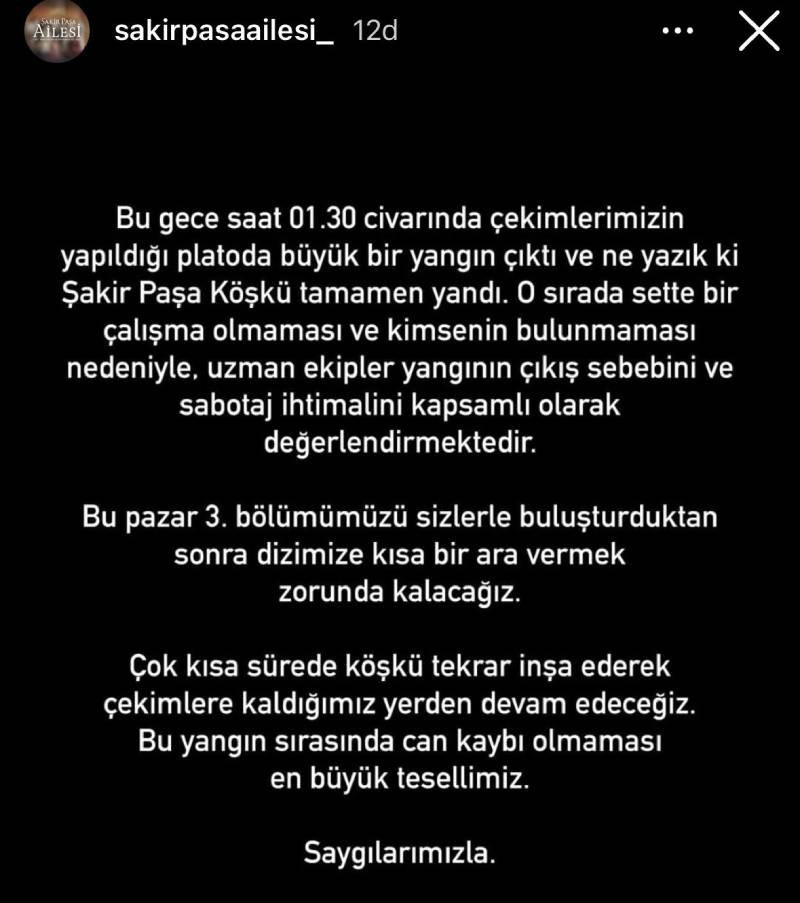Close the story viewer
800x903 pixels.
[x=758, y=32]
